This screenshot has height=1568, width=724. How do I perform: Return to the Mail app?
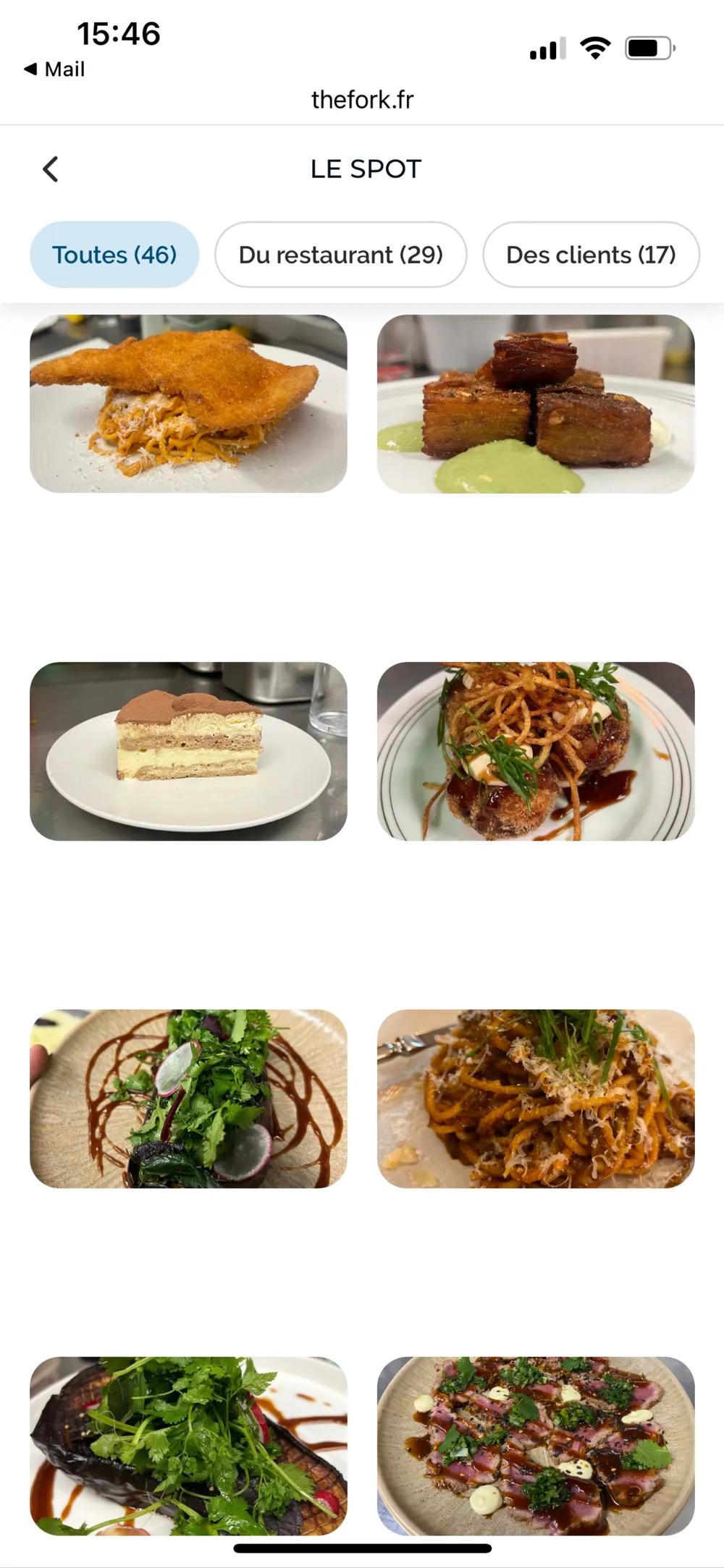[x=55, y=69]
